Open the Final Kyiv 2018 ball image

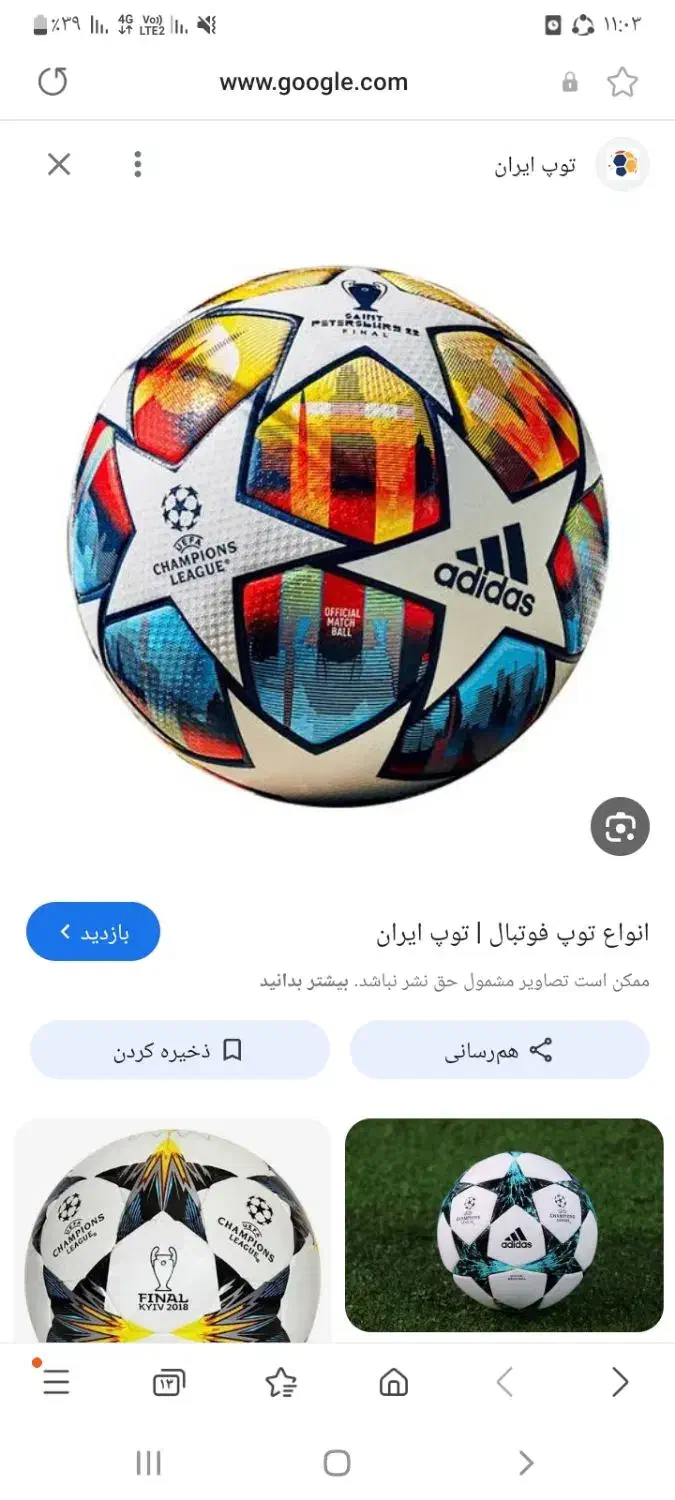pyautogui.click(x=172, y=1232)
